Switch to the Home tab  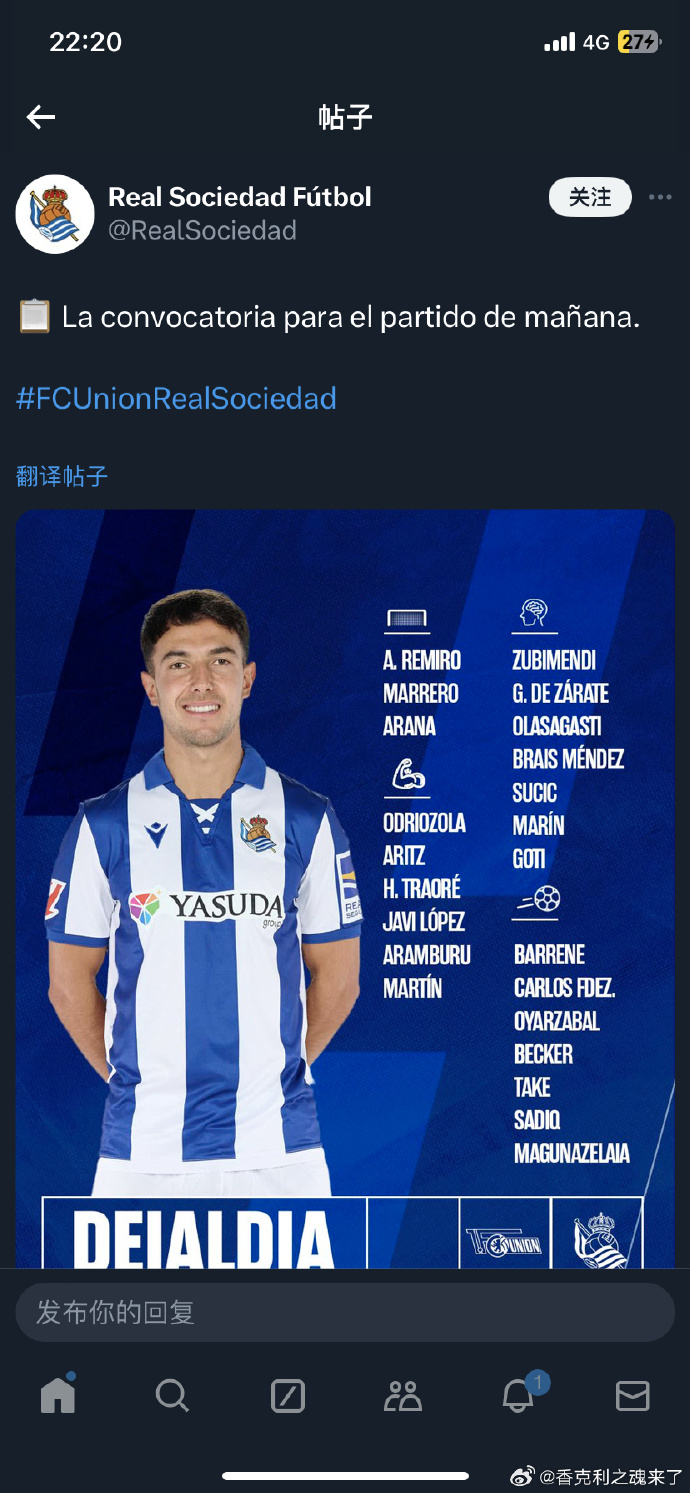[x=58, y=1395]
